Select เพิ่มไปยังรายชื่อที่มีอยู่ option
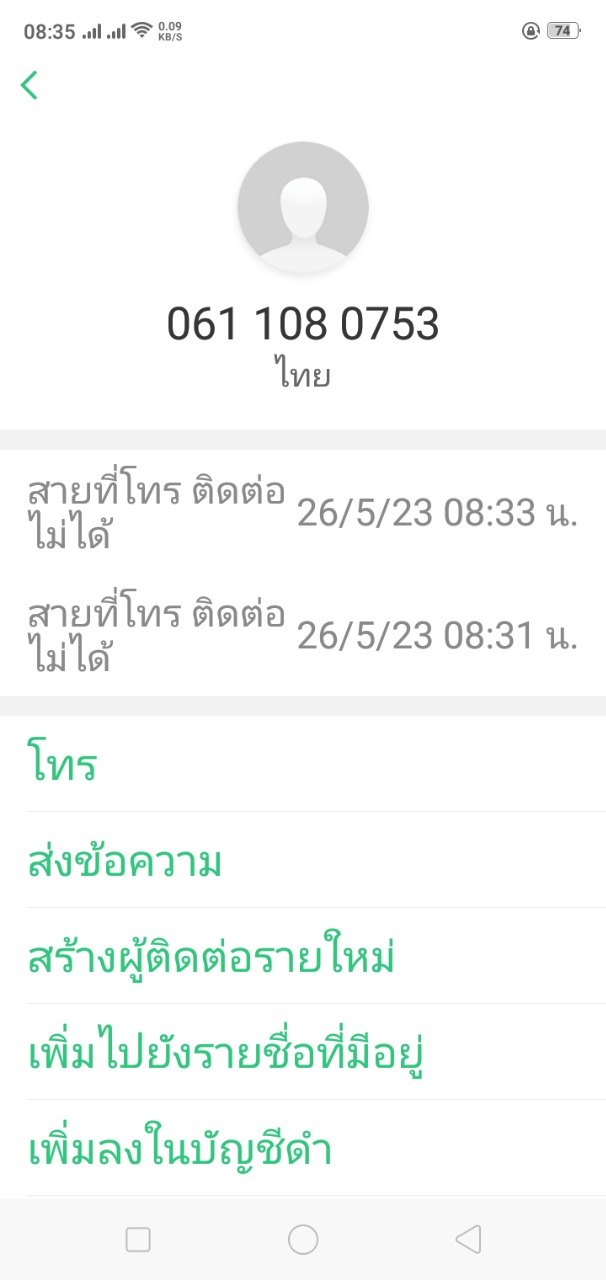This screenshot has width=606, height=1280. pos(227,1053)
